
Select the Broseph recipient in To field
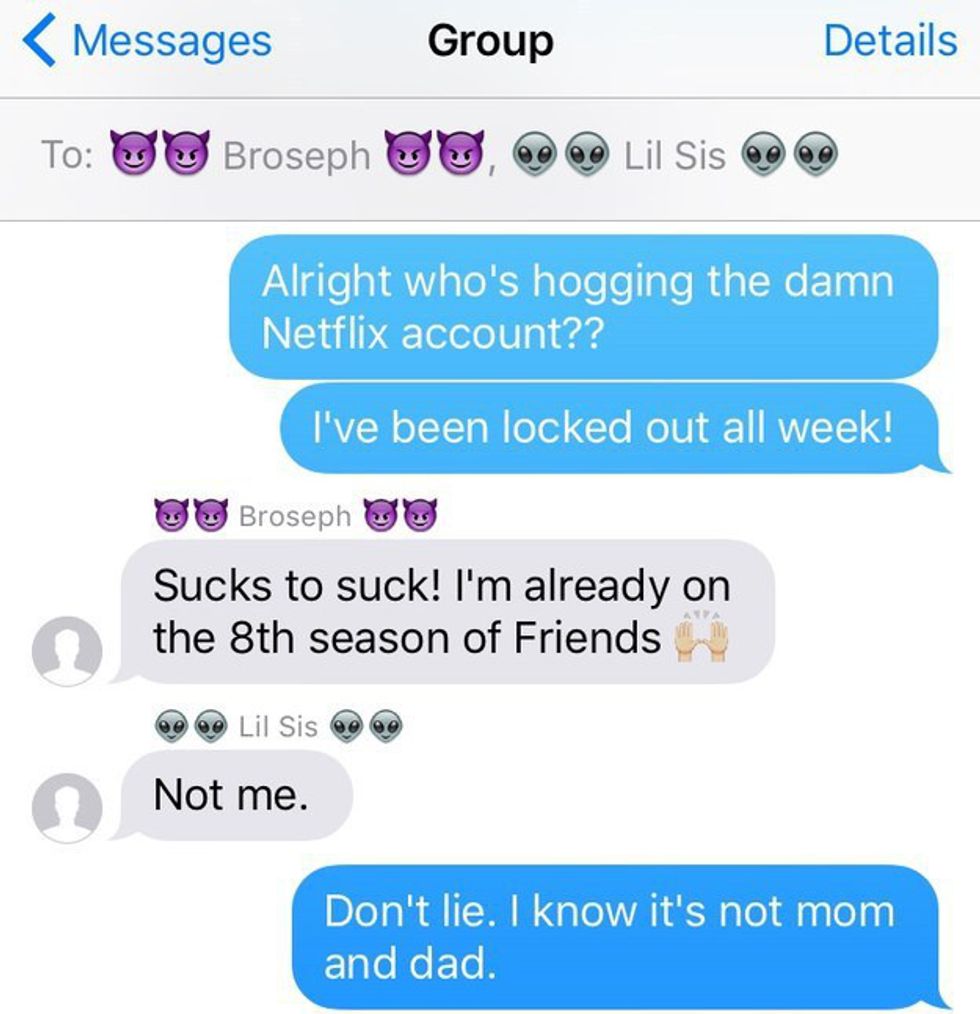pyautogui.click(x=296, y=155)
